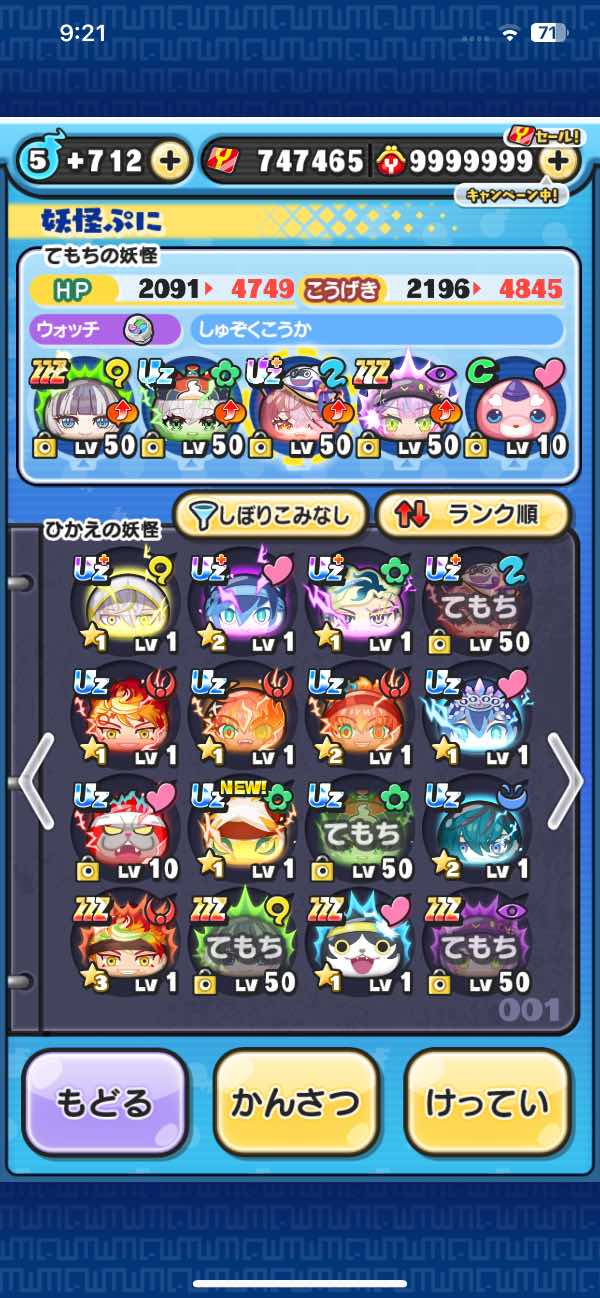Go to previous page with left arrow

(36, 780)
